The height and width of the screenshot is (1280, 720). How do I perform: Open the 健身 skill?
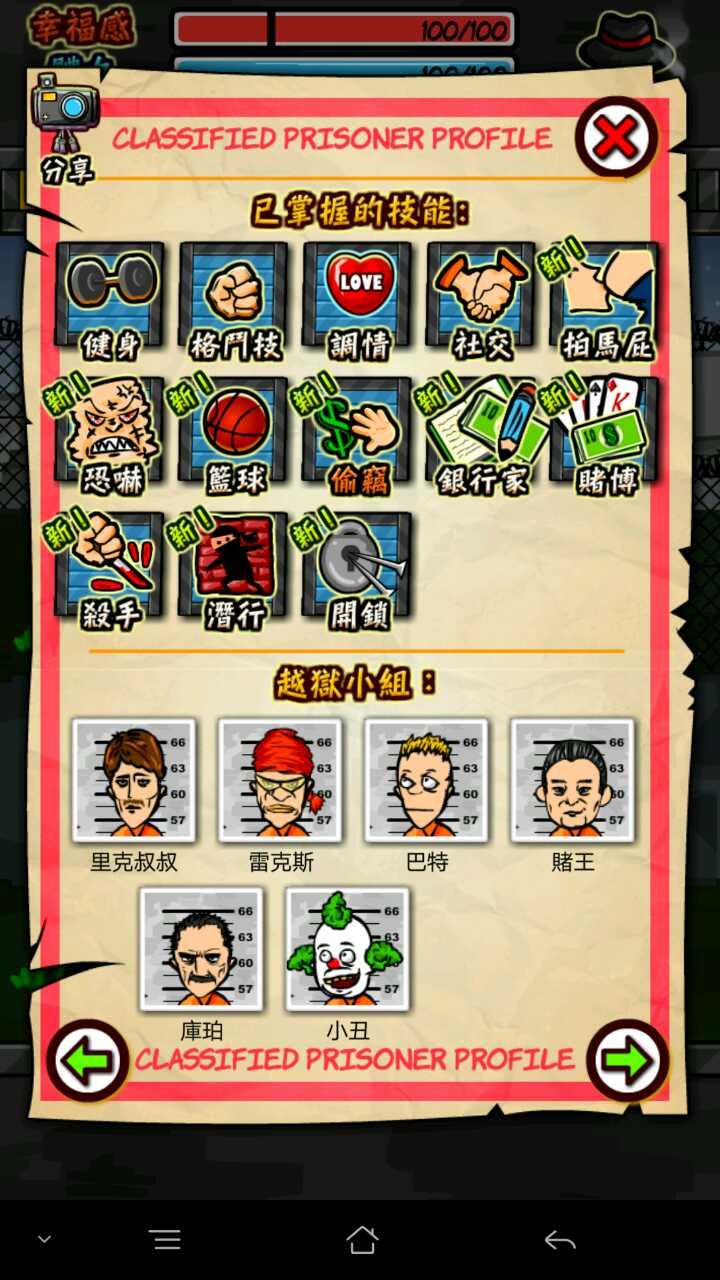tap(110, 297)
